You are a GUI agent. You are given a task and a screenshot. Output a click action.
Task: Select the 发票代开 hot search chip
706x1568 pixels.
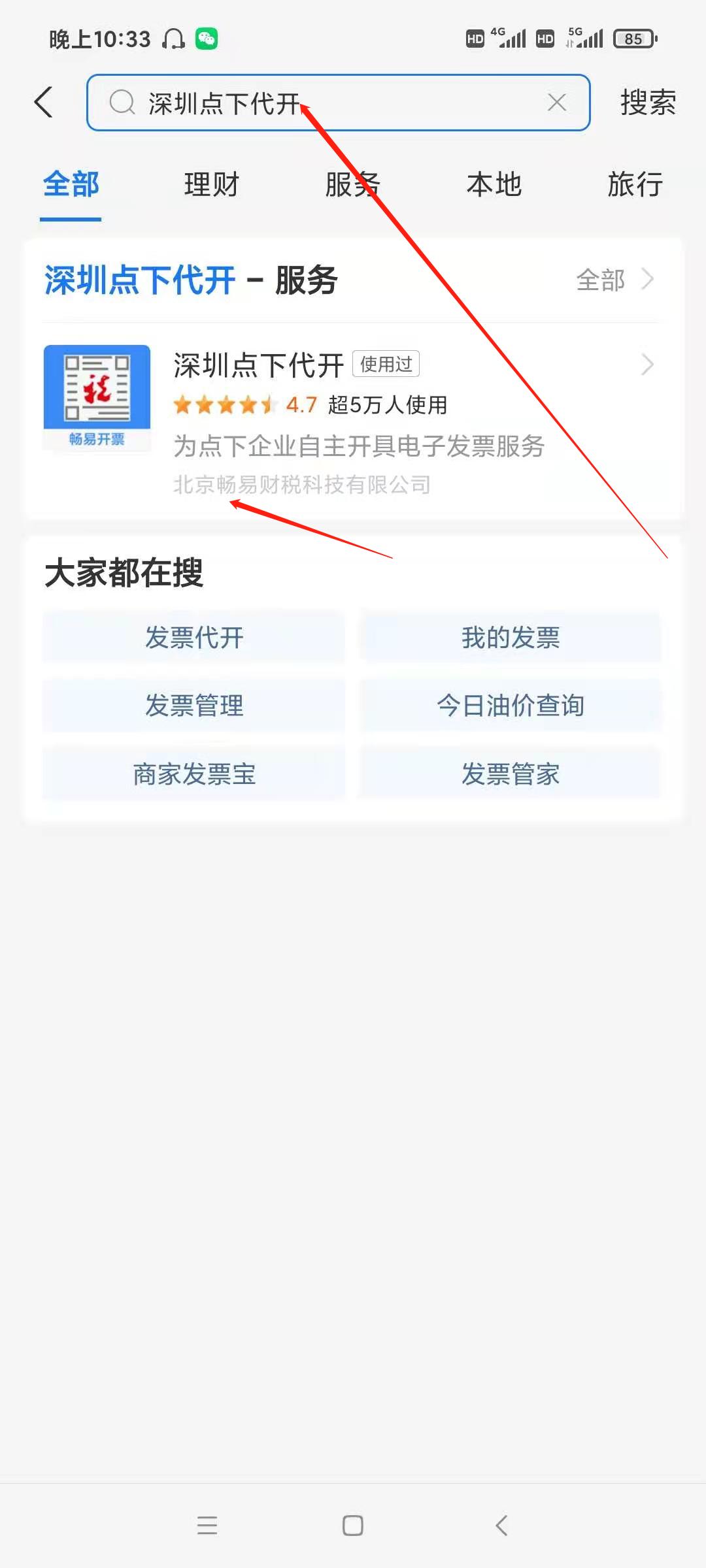tap(193, 638)
